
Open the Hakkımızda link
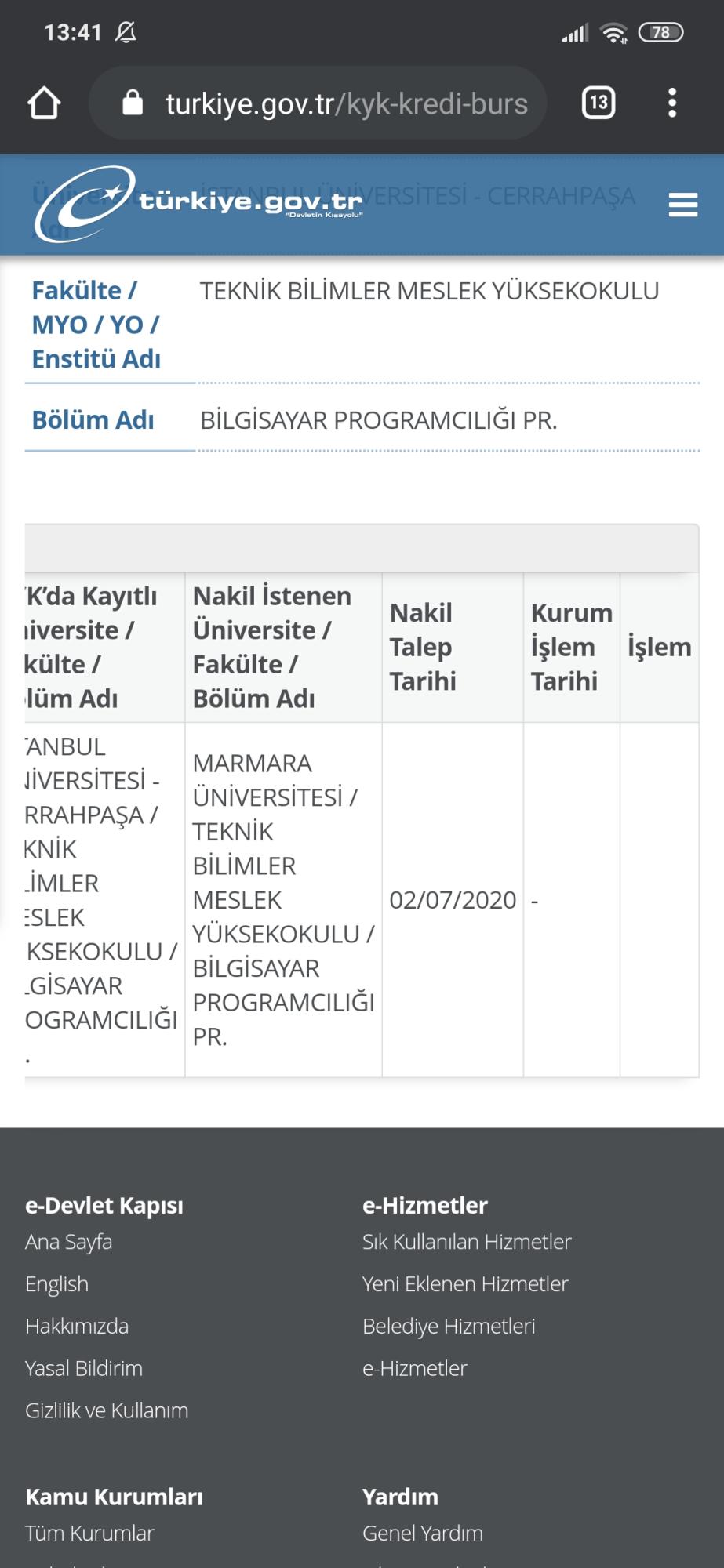coord(77,1327)
